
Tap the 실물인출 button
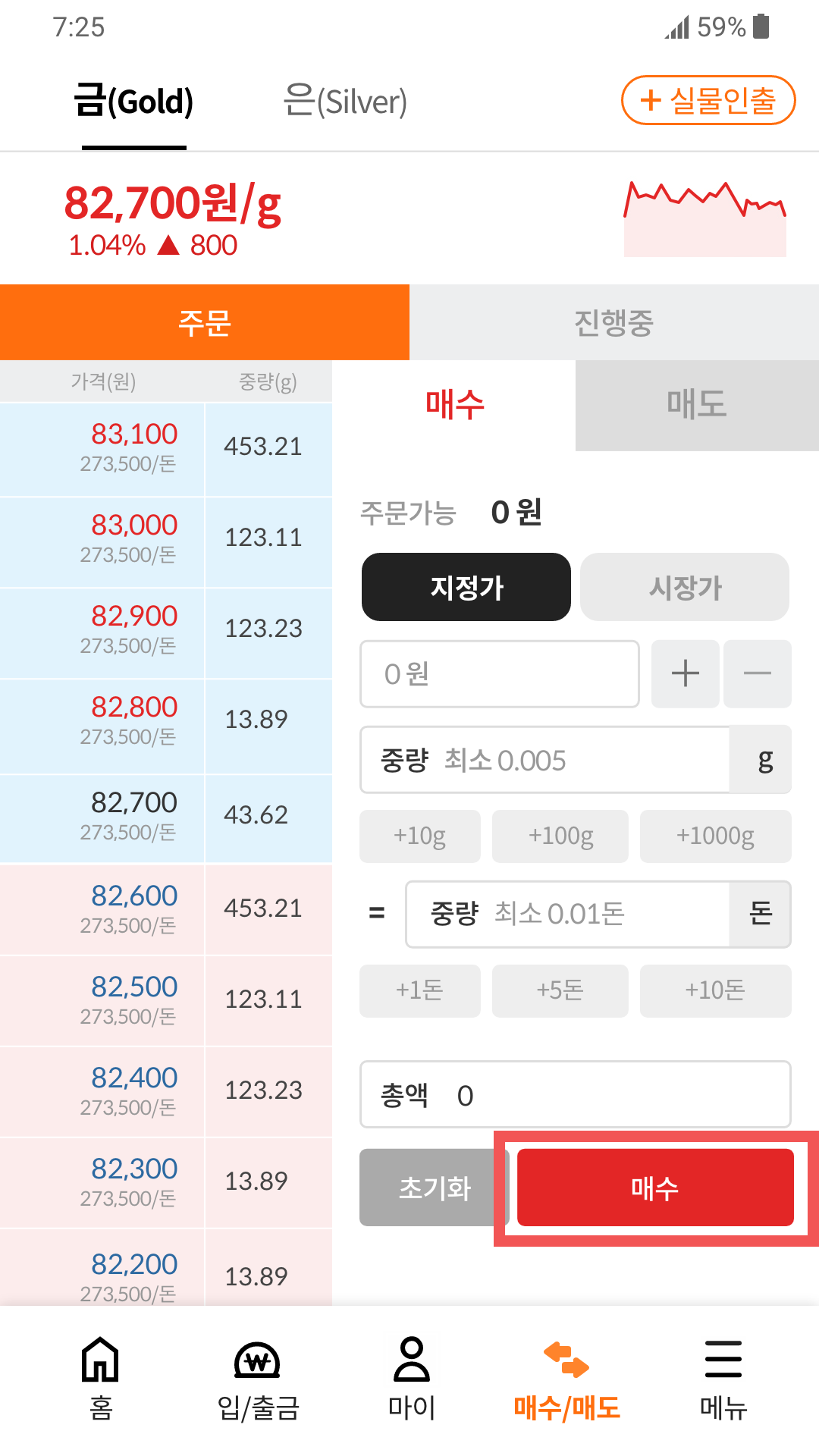pyautogui.click(x=708, y=100)
